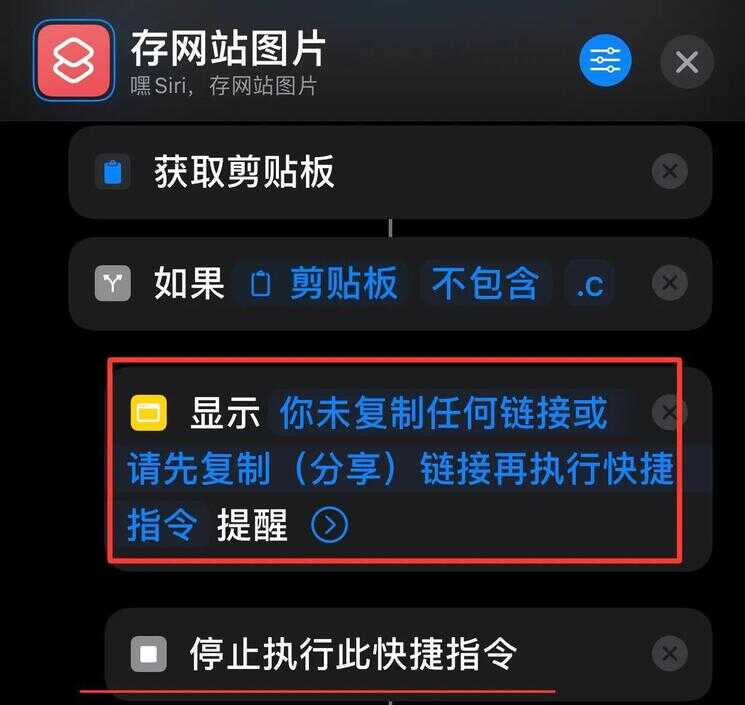
Task: Open the shortcut settings sliders icon
Action: [x=605, y=61]
